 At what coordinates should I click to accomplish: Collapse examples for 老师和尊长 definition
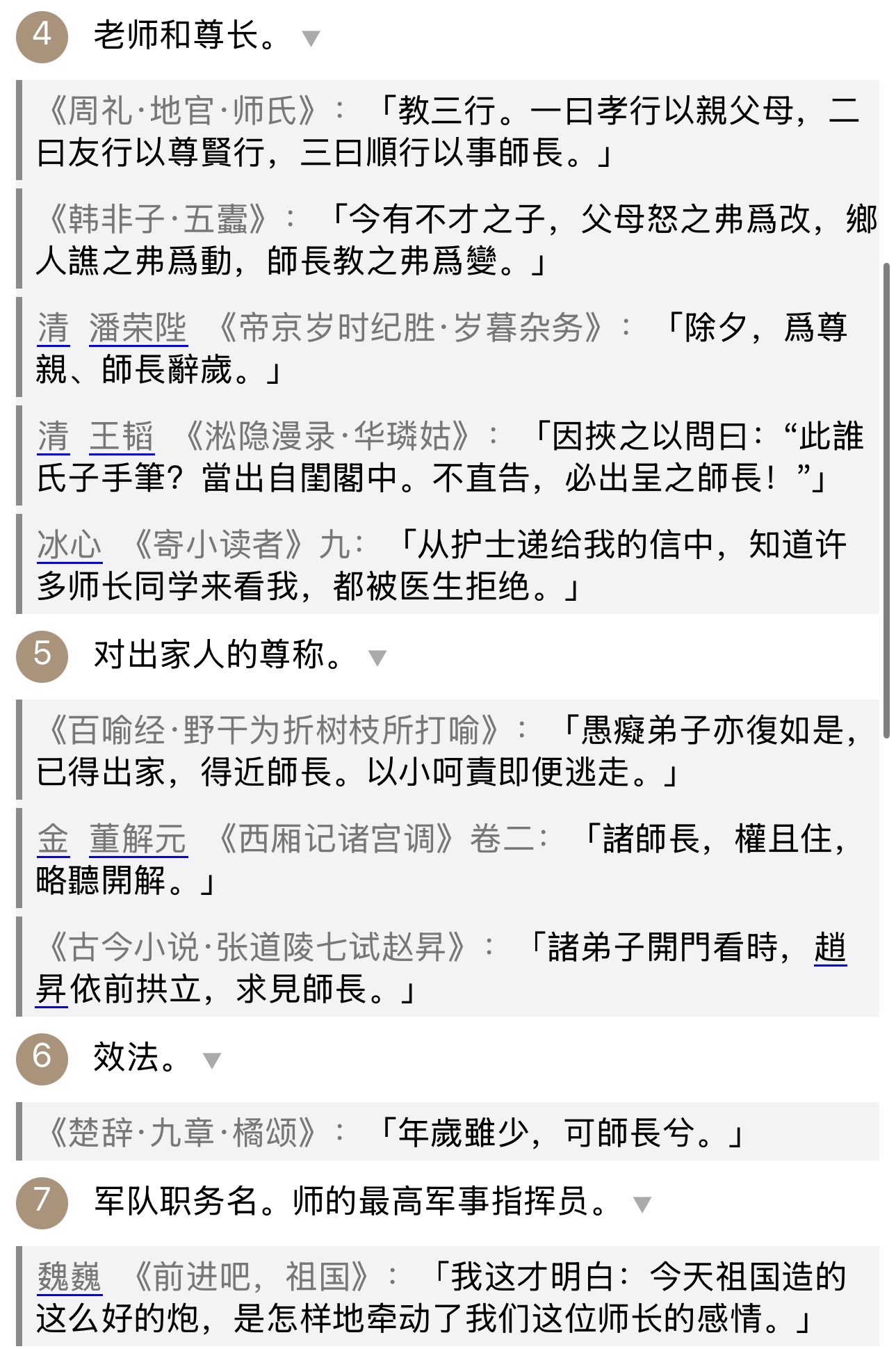[311, 38]
